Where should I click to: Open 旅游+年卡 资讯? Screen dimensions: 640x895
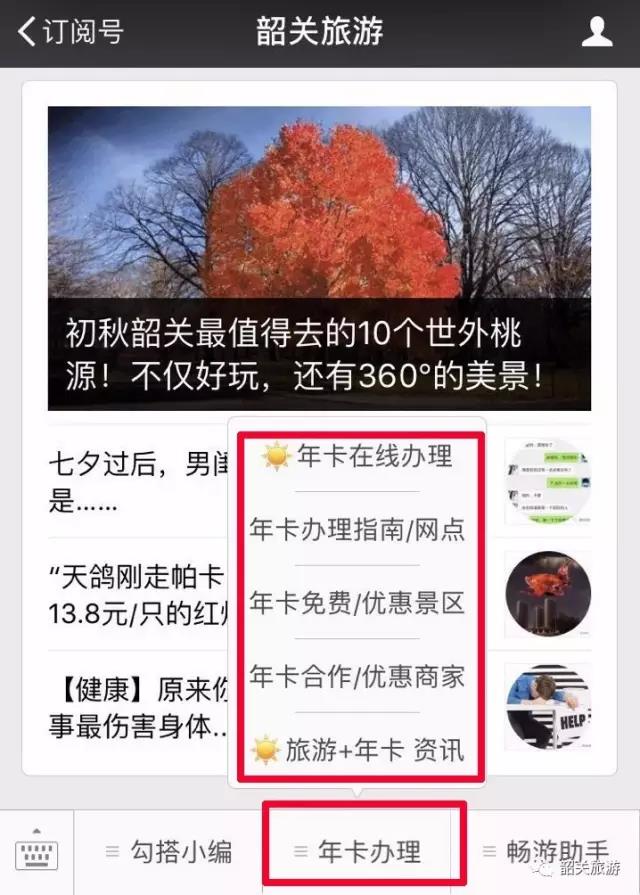click(358, 749)
